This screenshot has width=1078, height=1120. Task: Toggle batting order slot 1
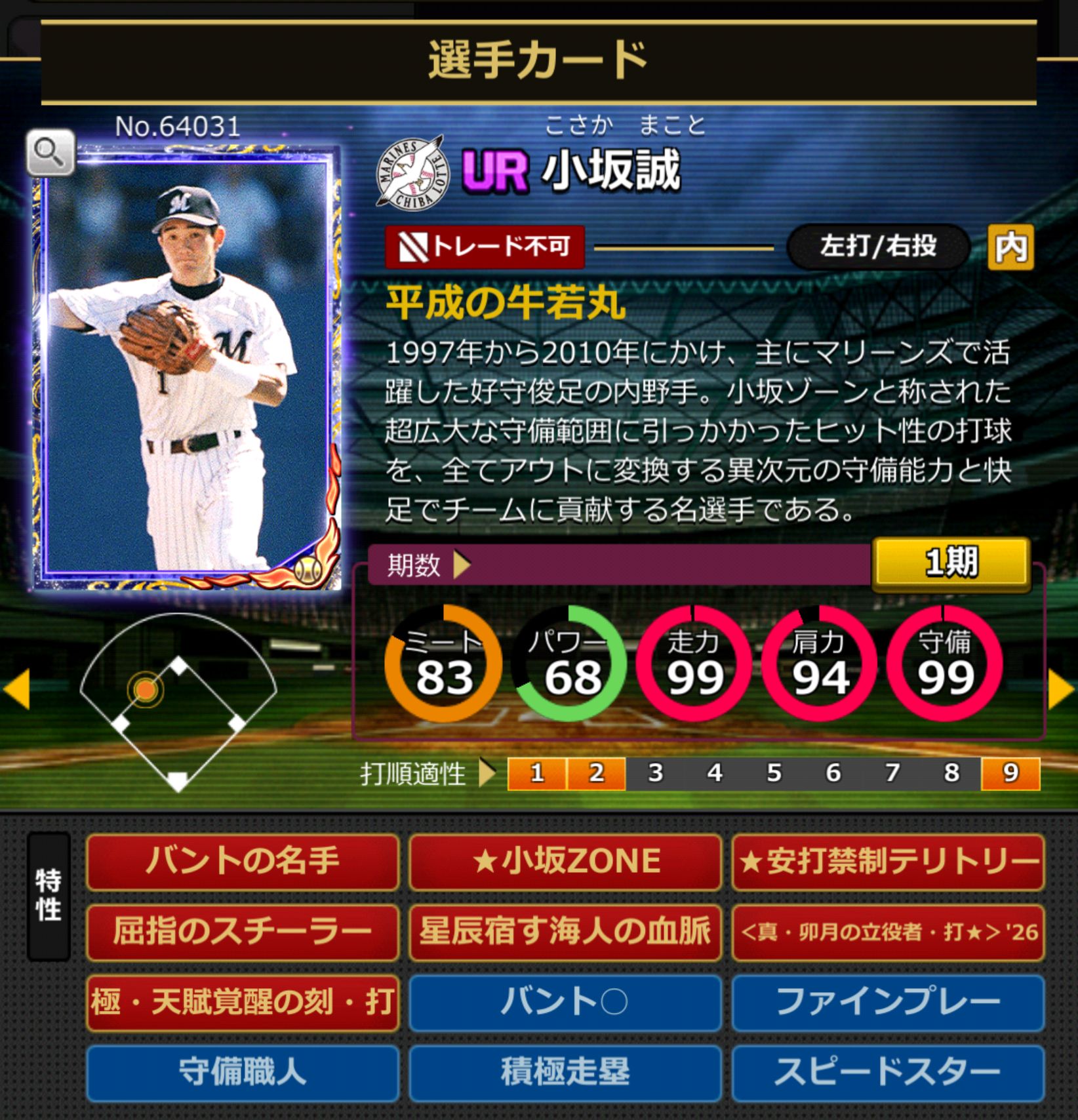click(536, 774)
